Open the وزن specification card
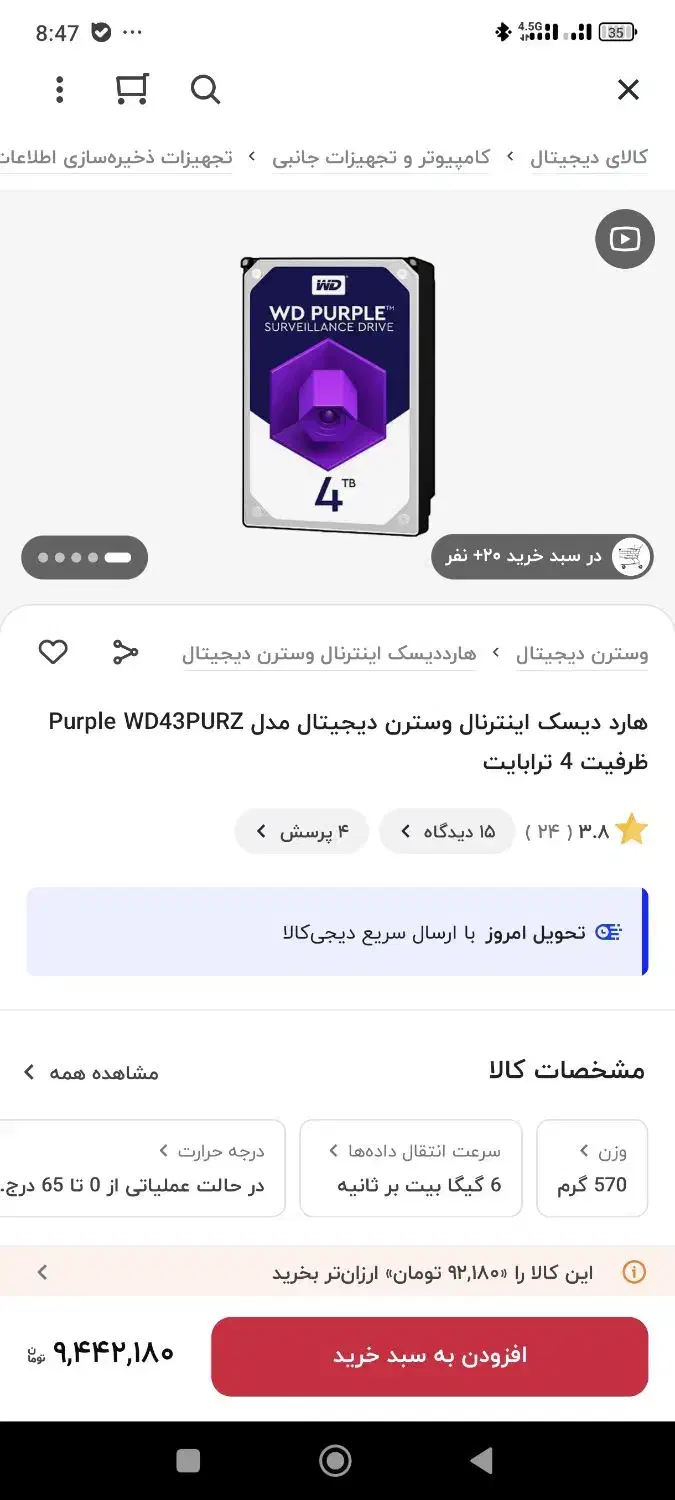This screenshot has width=675, height=1500. [592, 1168]
